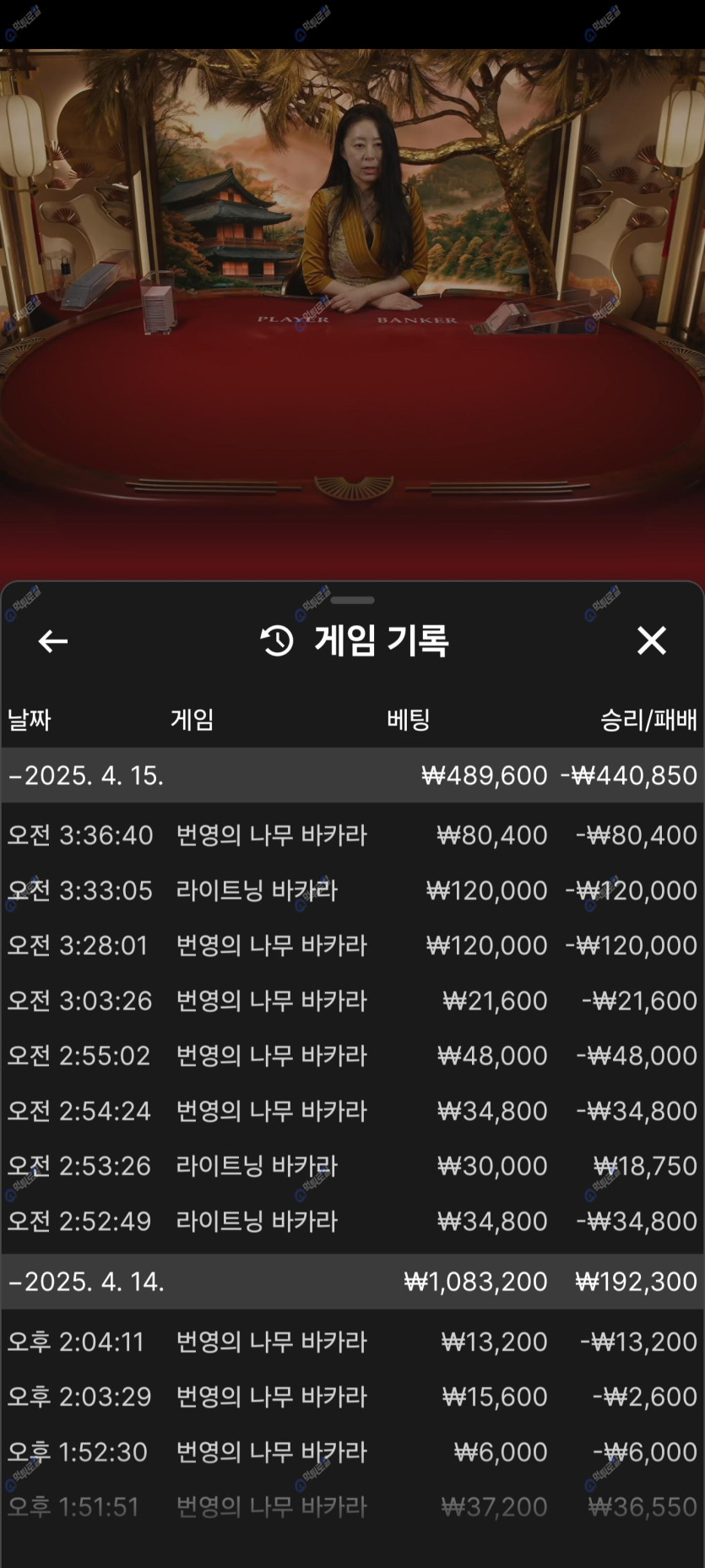Open the 오전 2:54:24 game record

click(352, 1111)
